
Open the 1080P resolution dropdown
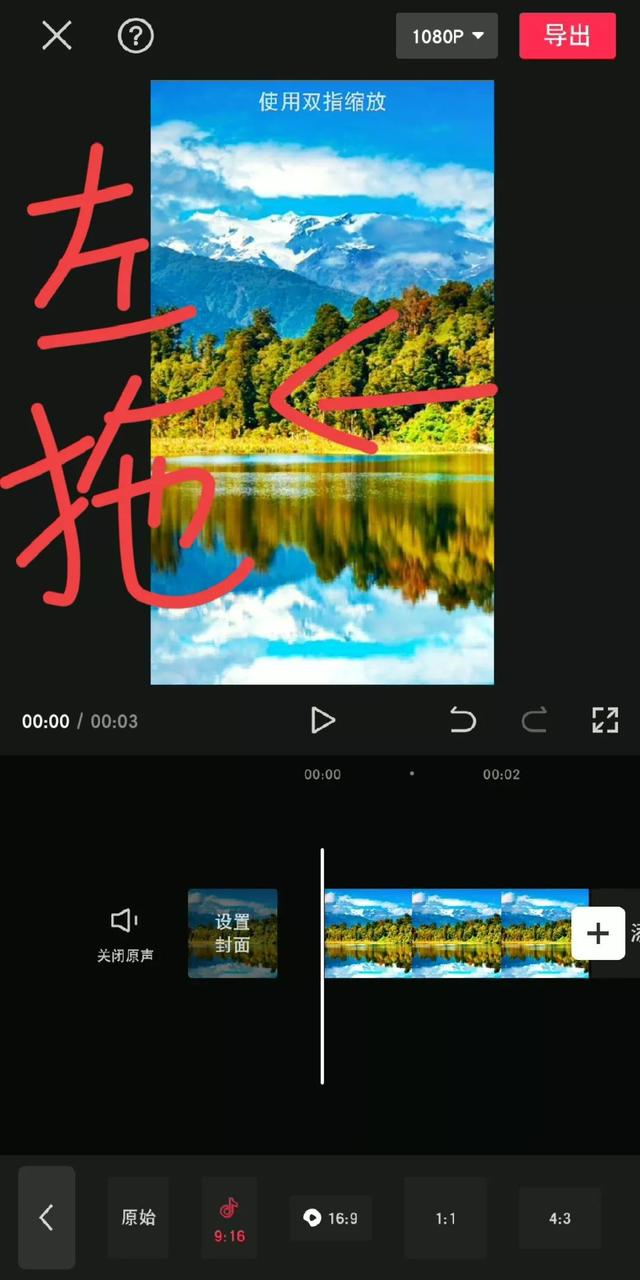pyautogui.click(x=447, y=36)
